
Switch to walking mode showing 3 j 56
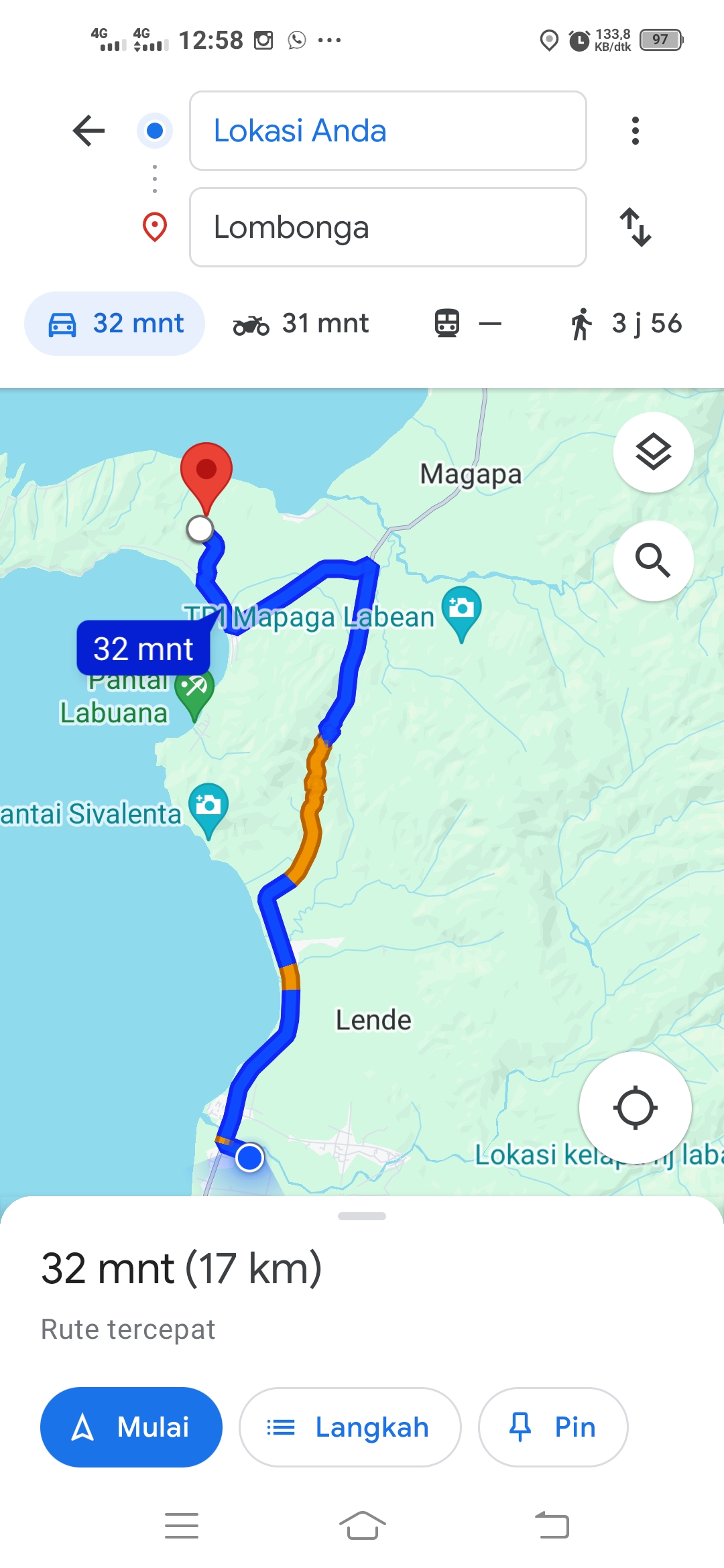tap(625, 324)
